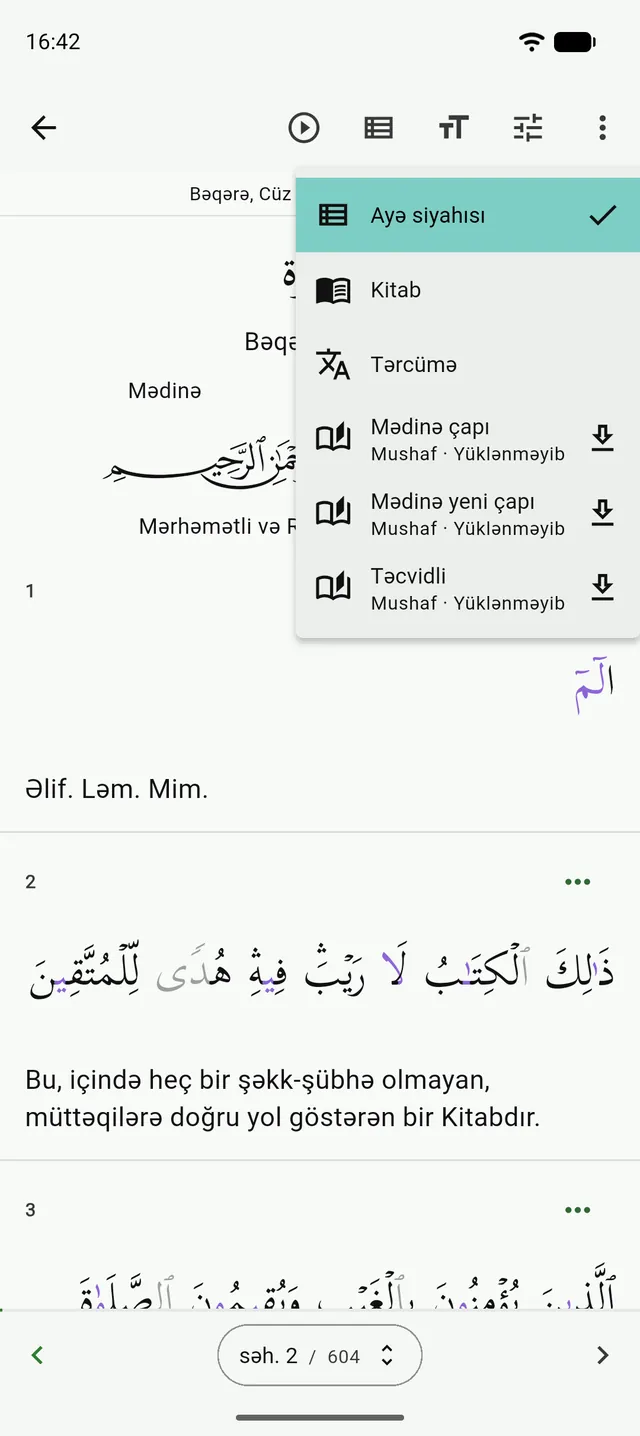The height and width of the screenshot is (1436, 640).
Task: Select the Ayə siyahısı view option
Action: pyautogui.click(x=468, y=215)
